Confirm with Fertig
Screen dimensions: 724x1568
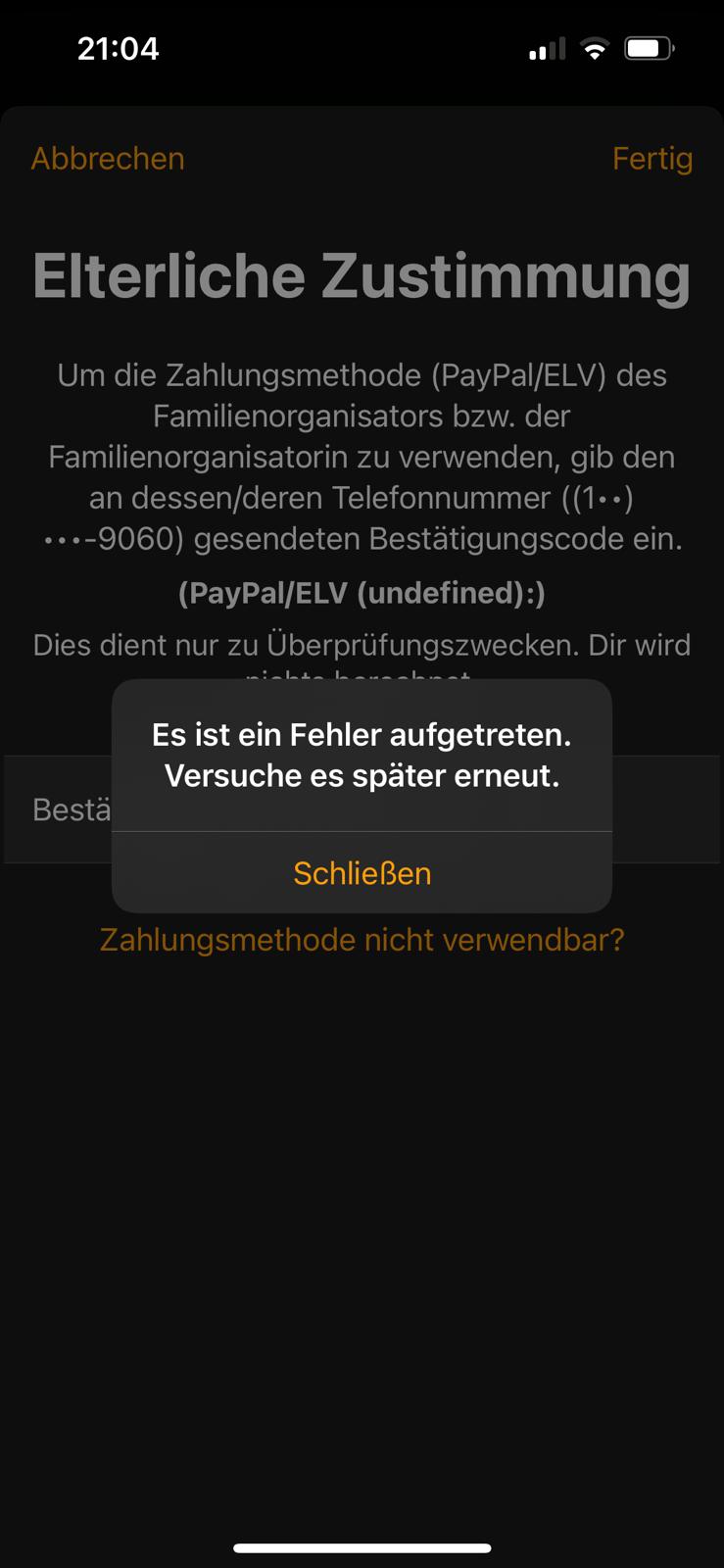click(652, 159)
